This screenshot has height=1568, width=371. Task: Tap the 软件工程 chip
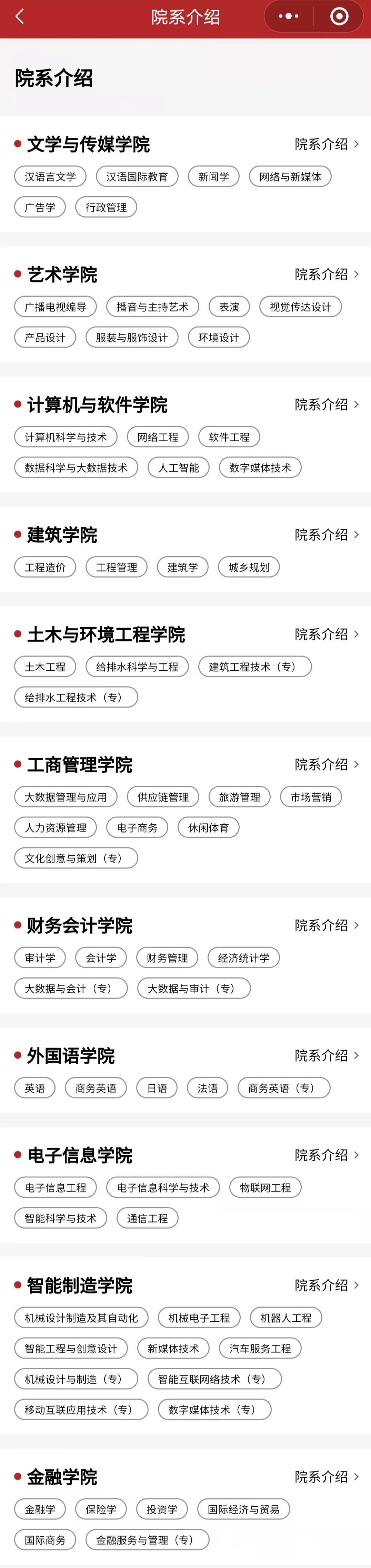coord(229,437)
